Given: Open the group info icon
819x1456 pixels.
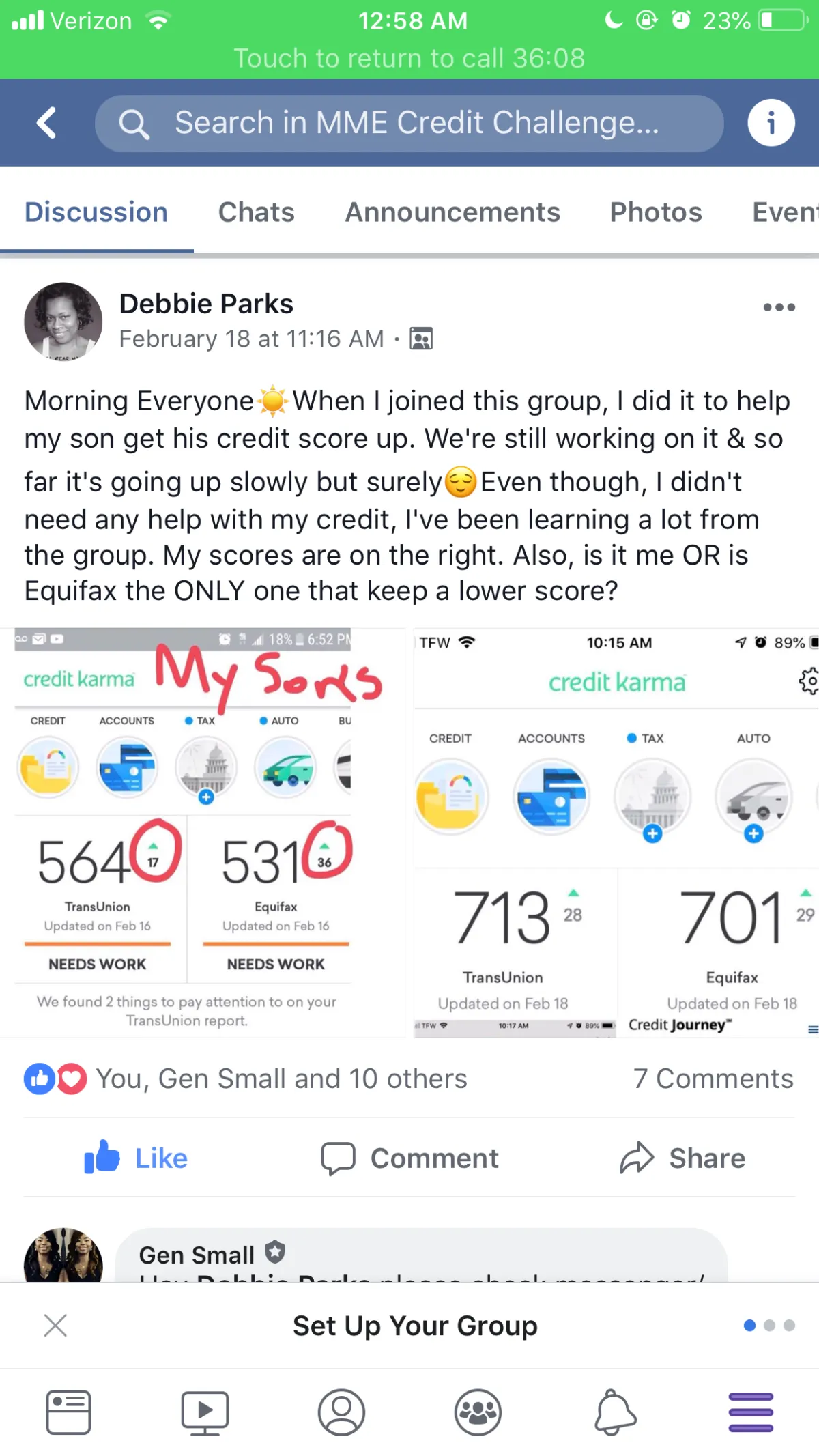Looking at the screenshot, I should pyautogui.click(x=771, y=124).
